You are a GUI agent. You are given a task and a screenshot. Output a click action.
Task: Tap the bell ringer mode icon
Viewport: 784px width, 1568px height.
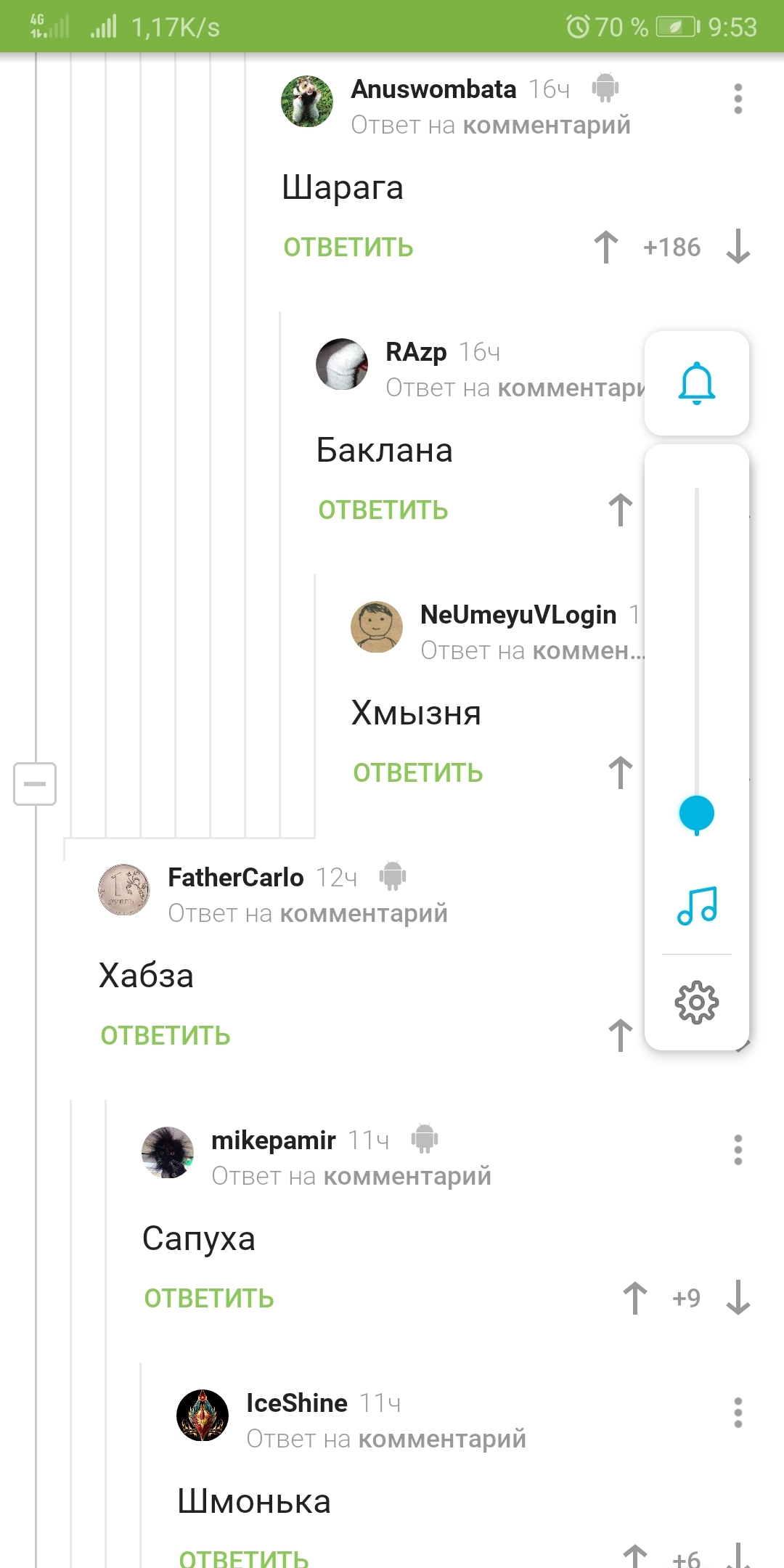697,383
